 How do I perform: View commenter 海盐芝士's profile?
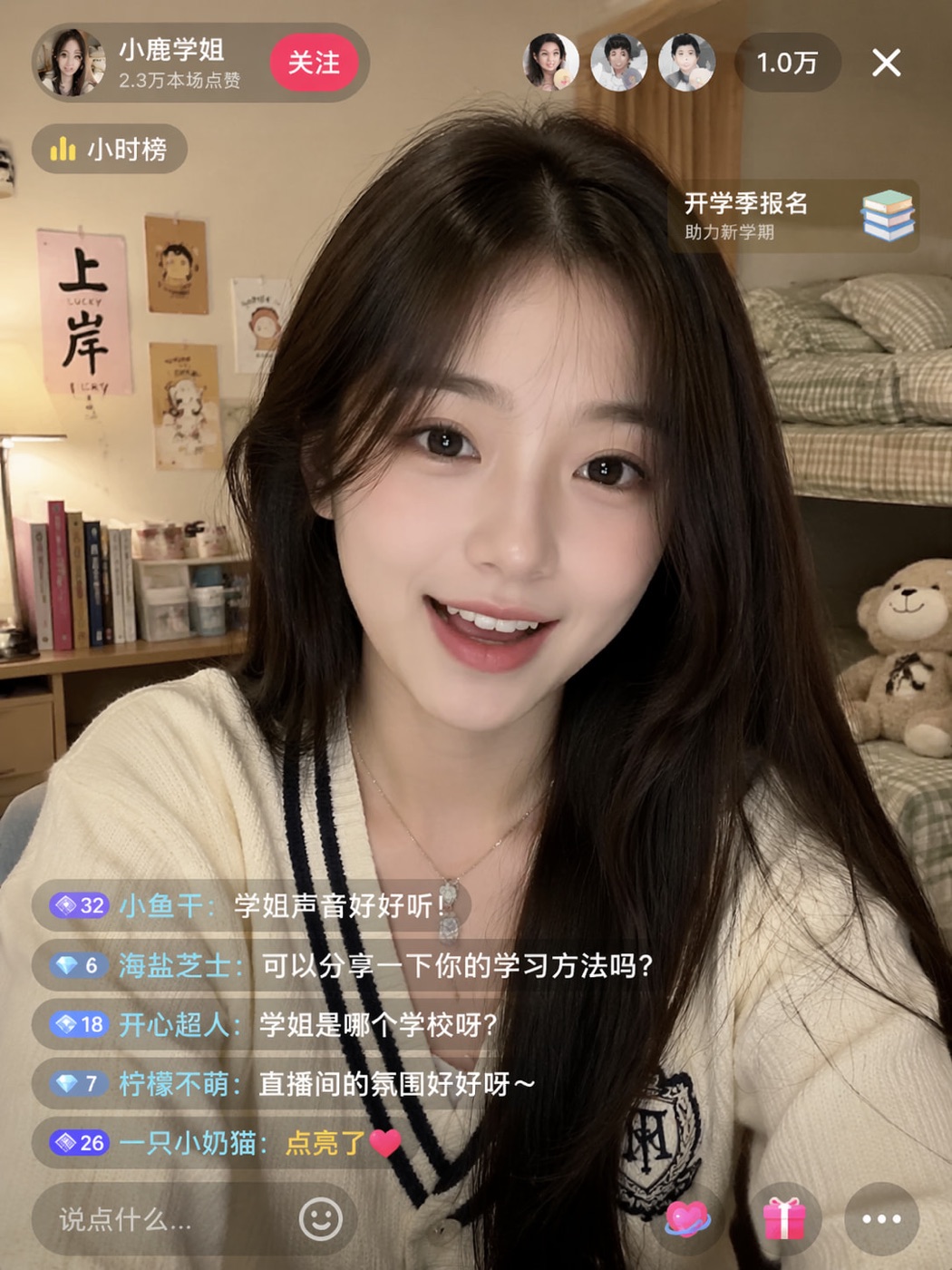tap(177, 965)
